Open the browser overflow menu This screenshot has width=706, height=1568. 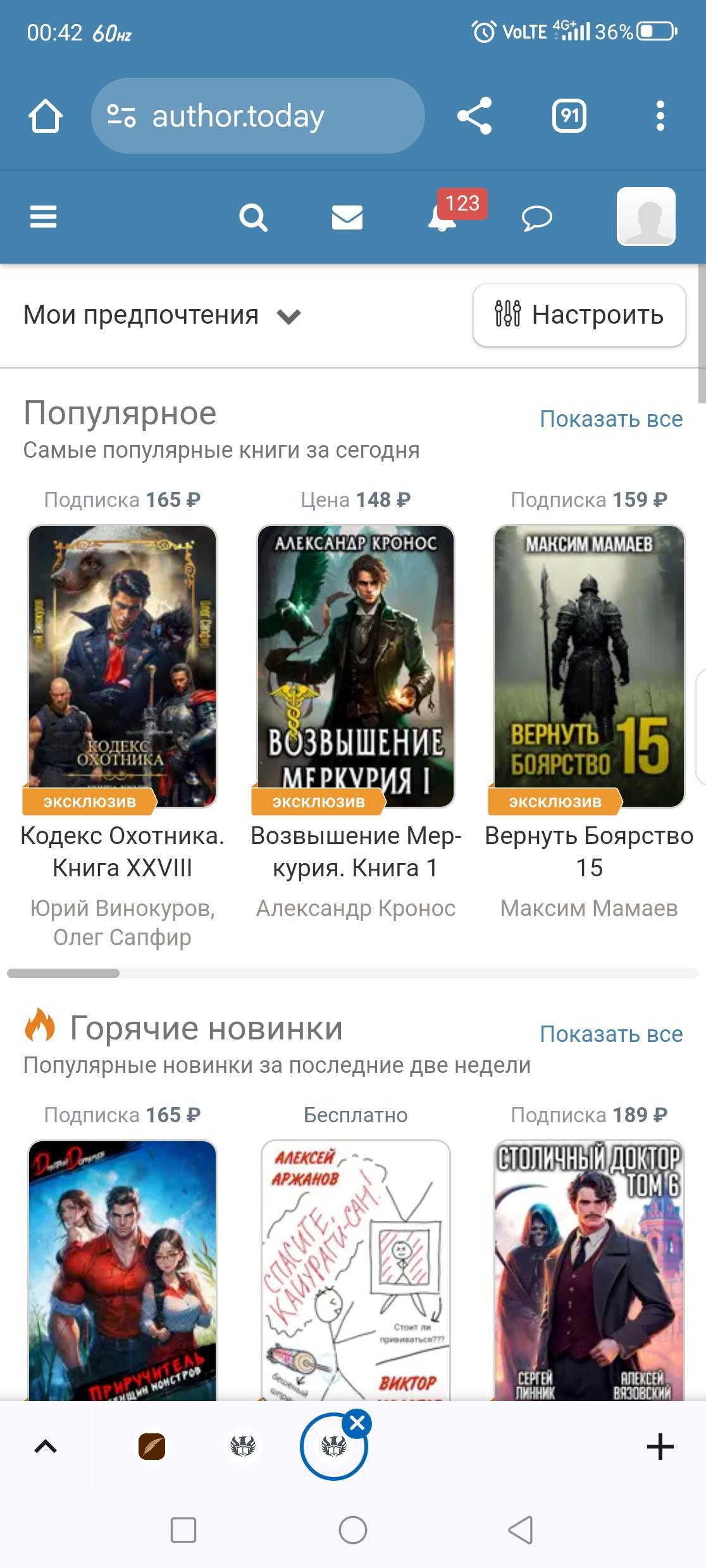(x=660, y=116)
